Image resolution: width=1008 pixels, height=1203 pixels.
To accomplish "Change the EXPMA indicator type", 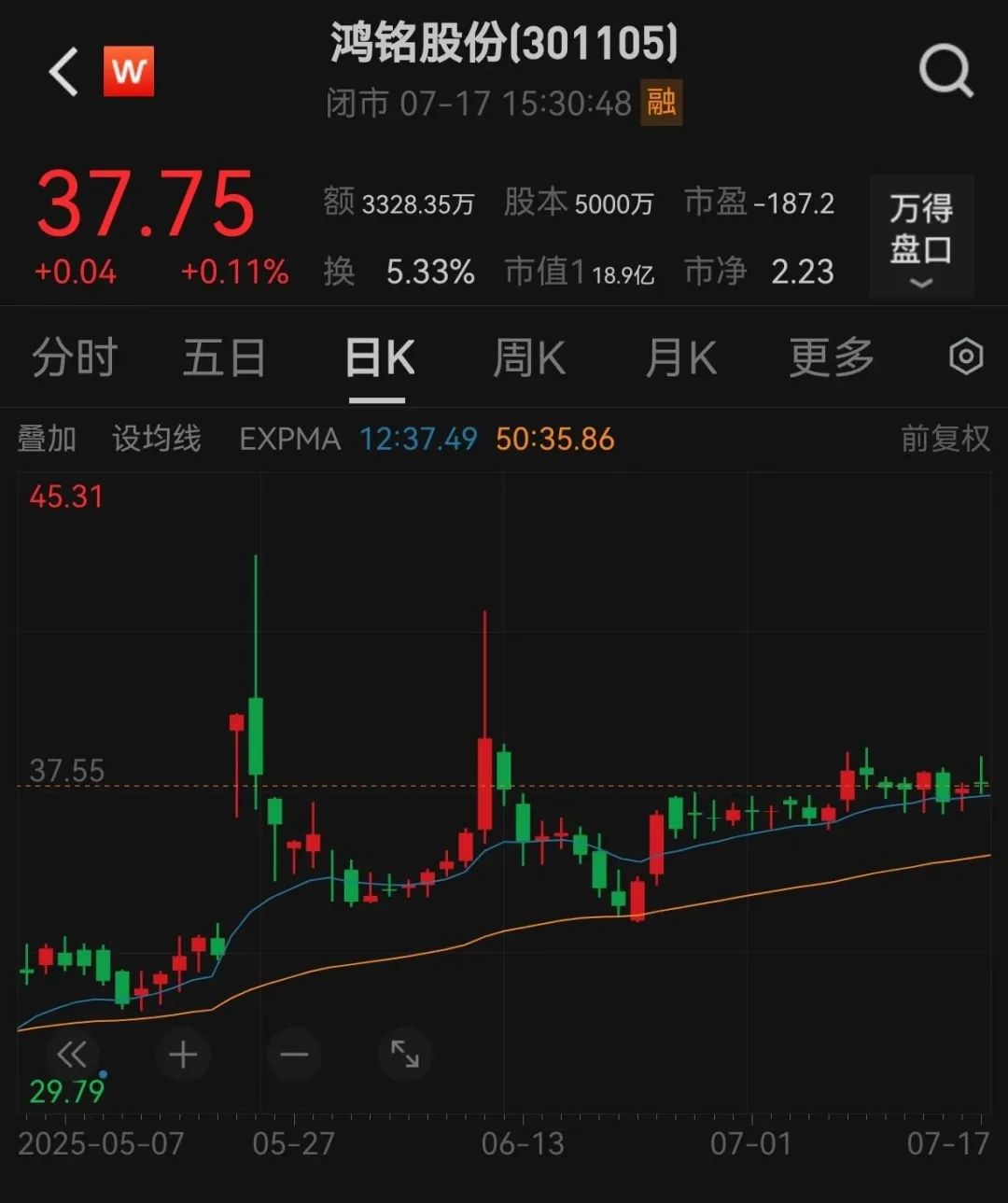I will click(x=289, y=439).
